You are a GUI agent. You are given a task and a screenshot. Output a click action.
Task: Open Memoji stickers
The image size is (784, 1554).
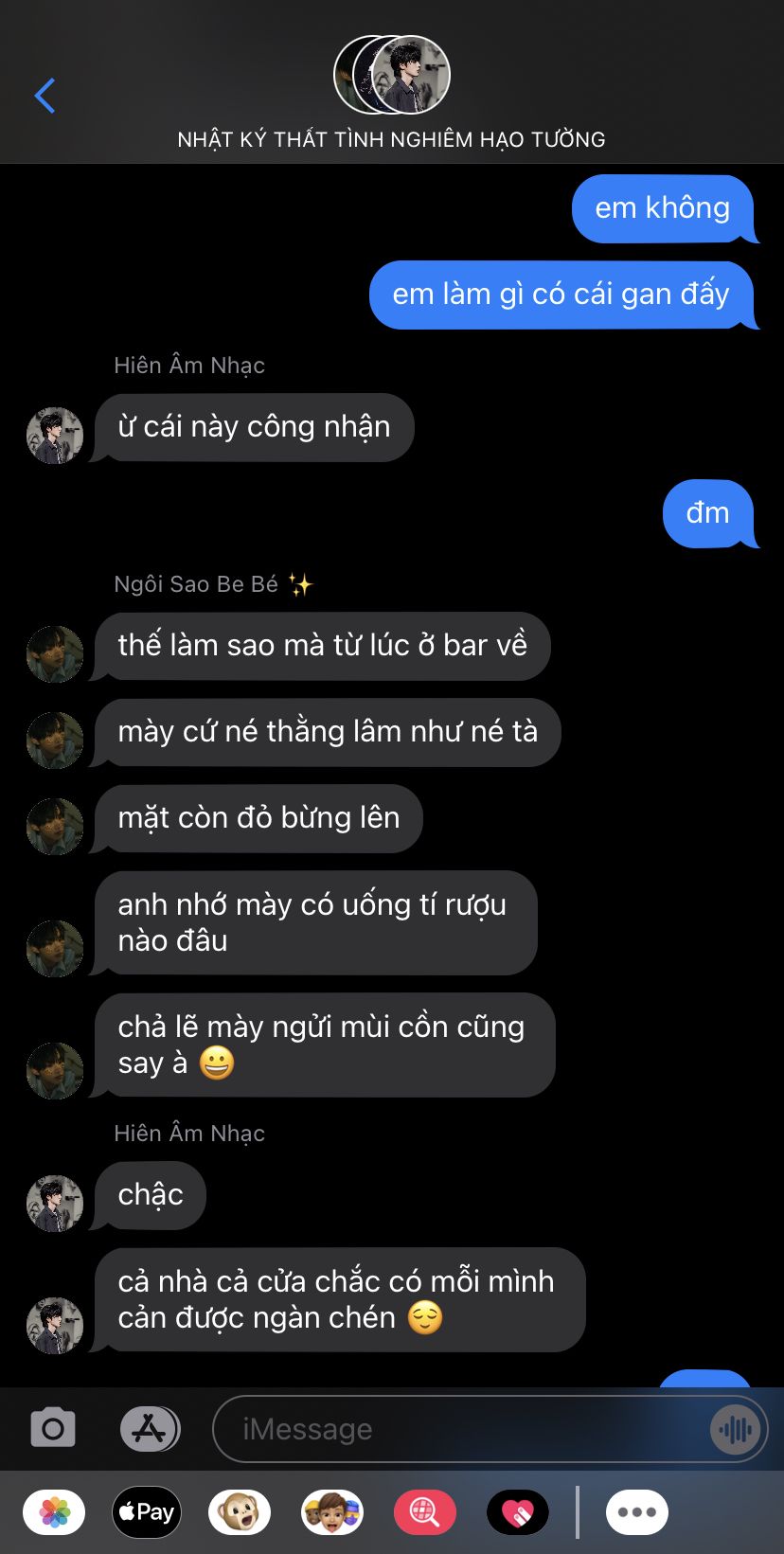[x=332, y=1512]
